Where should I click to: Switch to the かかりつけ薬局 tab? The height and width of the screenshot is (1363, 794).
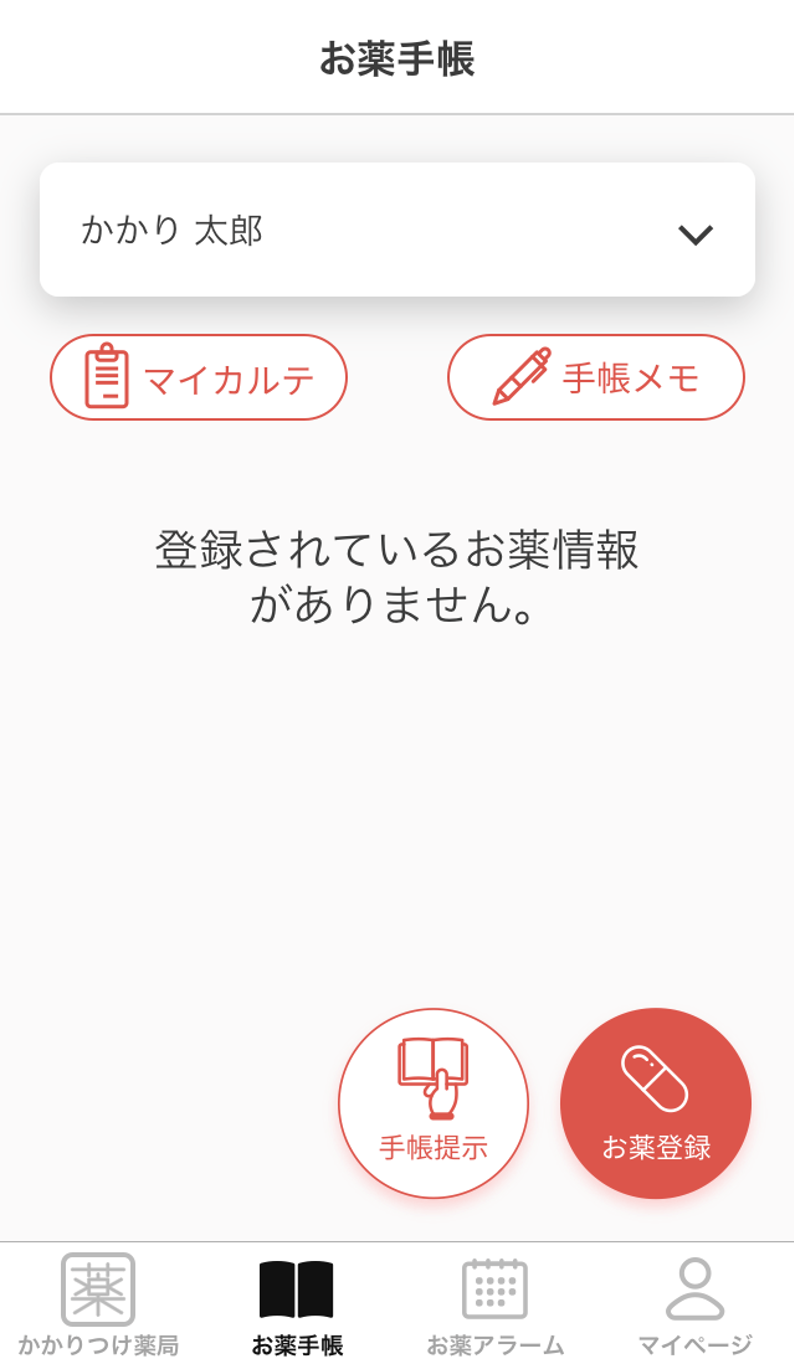click(98, 1304)
